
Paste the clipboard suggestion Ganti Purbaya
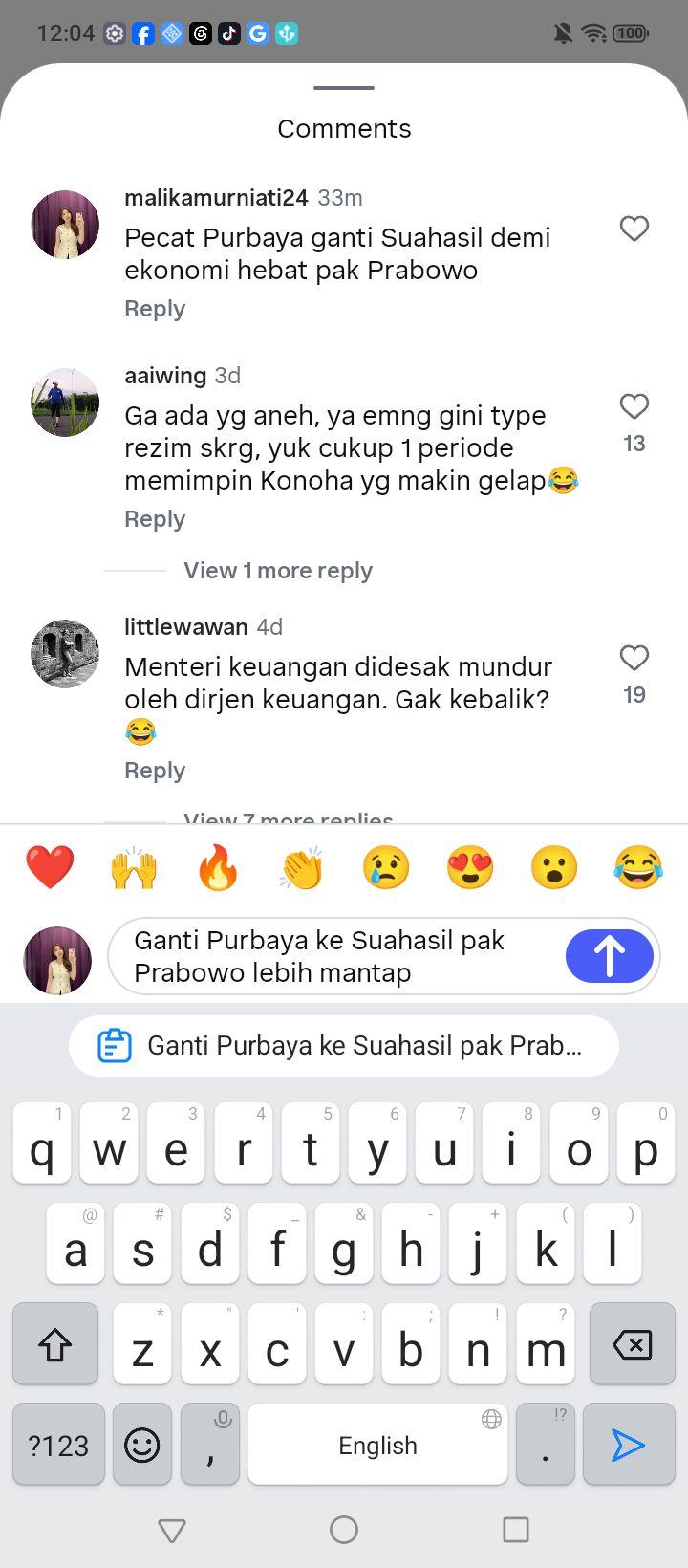[x=344, y=1045]
